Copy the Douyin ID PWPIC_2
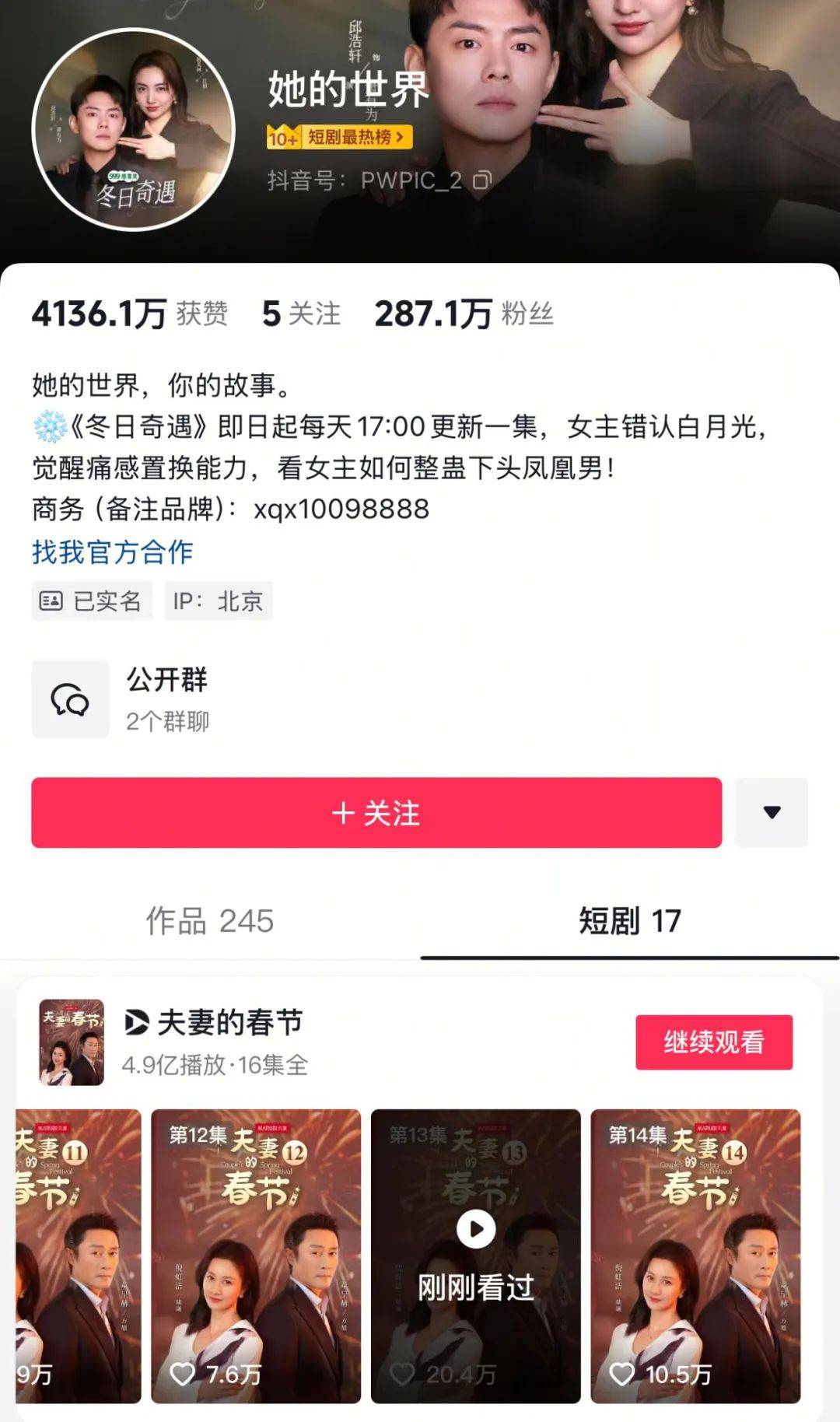This screenshot has height=1422, width=840. [482, 180]
